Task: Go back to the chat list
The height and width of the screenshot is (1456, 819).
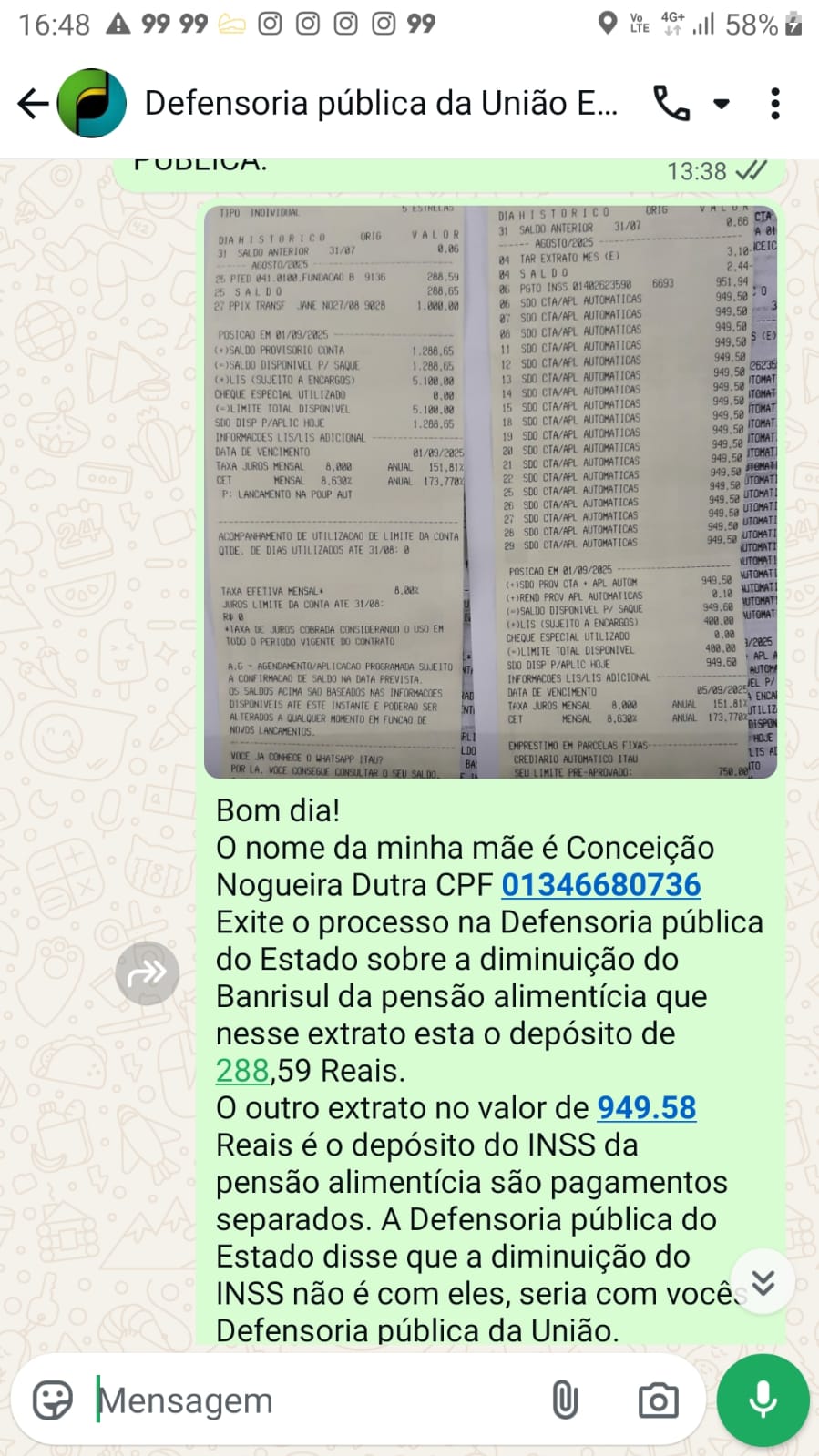Action: point(33,104)
